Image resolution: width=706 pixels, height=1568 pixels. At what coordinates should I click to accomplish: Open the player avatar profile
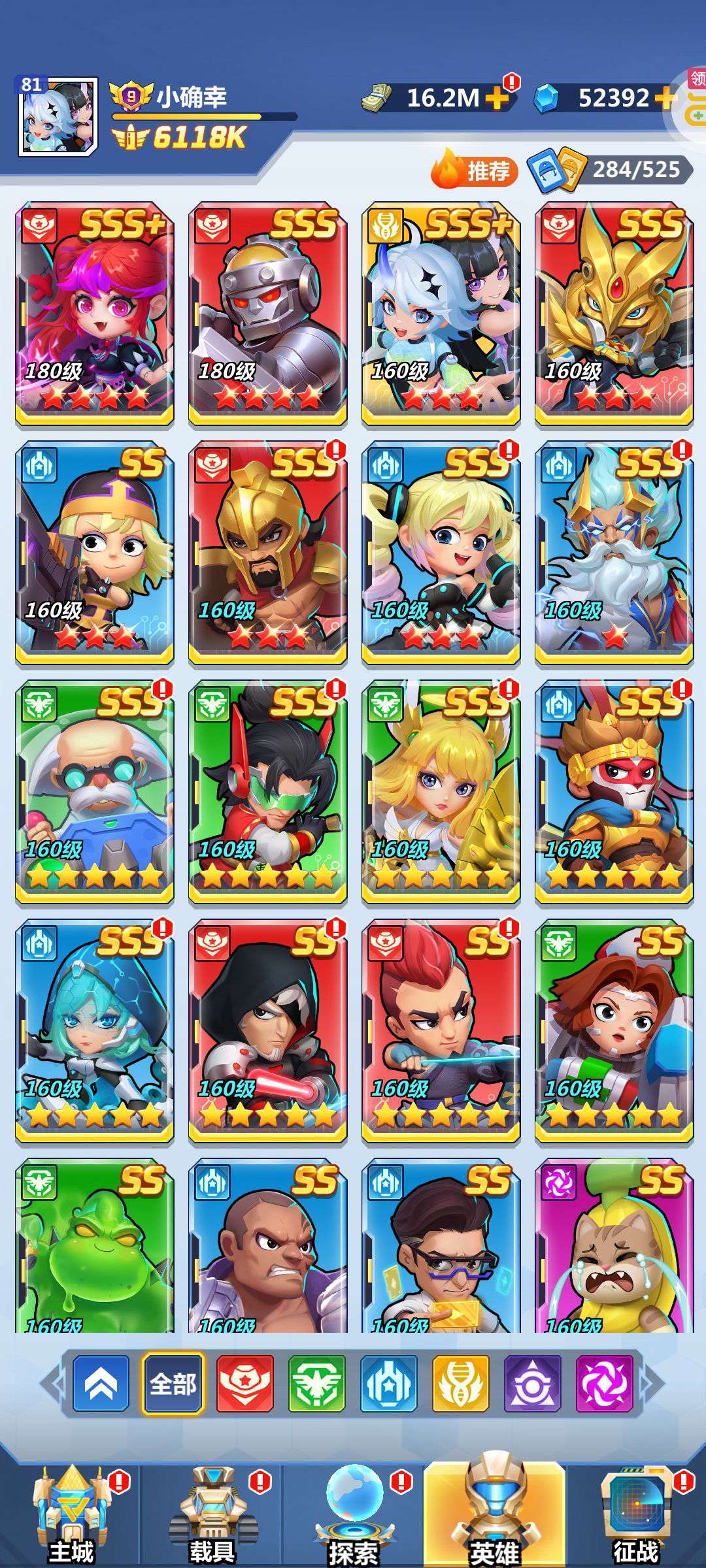pyautogui.click(x=58, y=116)
